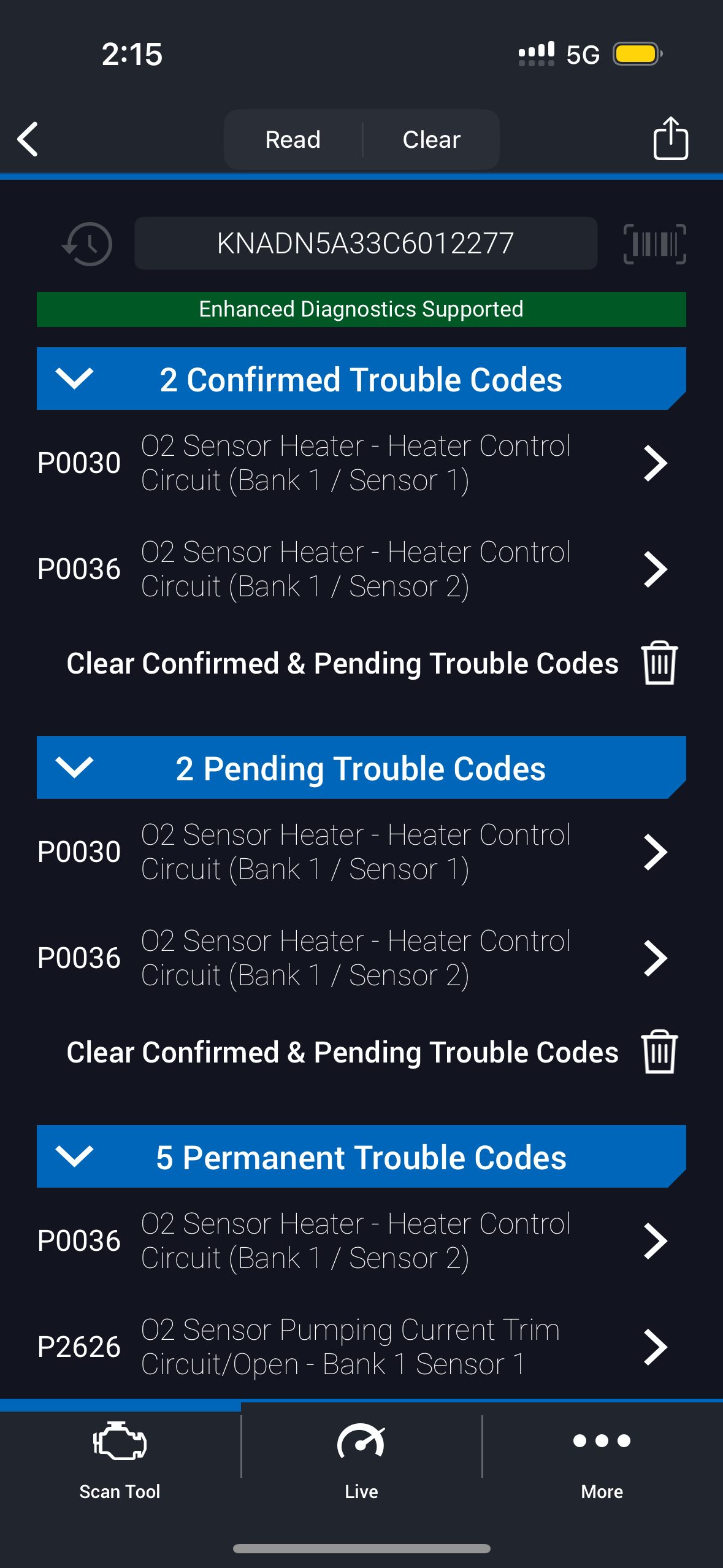The image size is (723, 1568).
Task: Clear codes via trash under confirmed section
Action: [659, 663]
